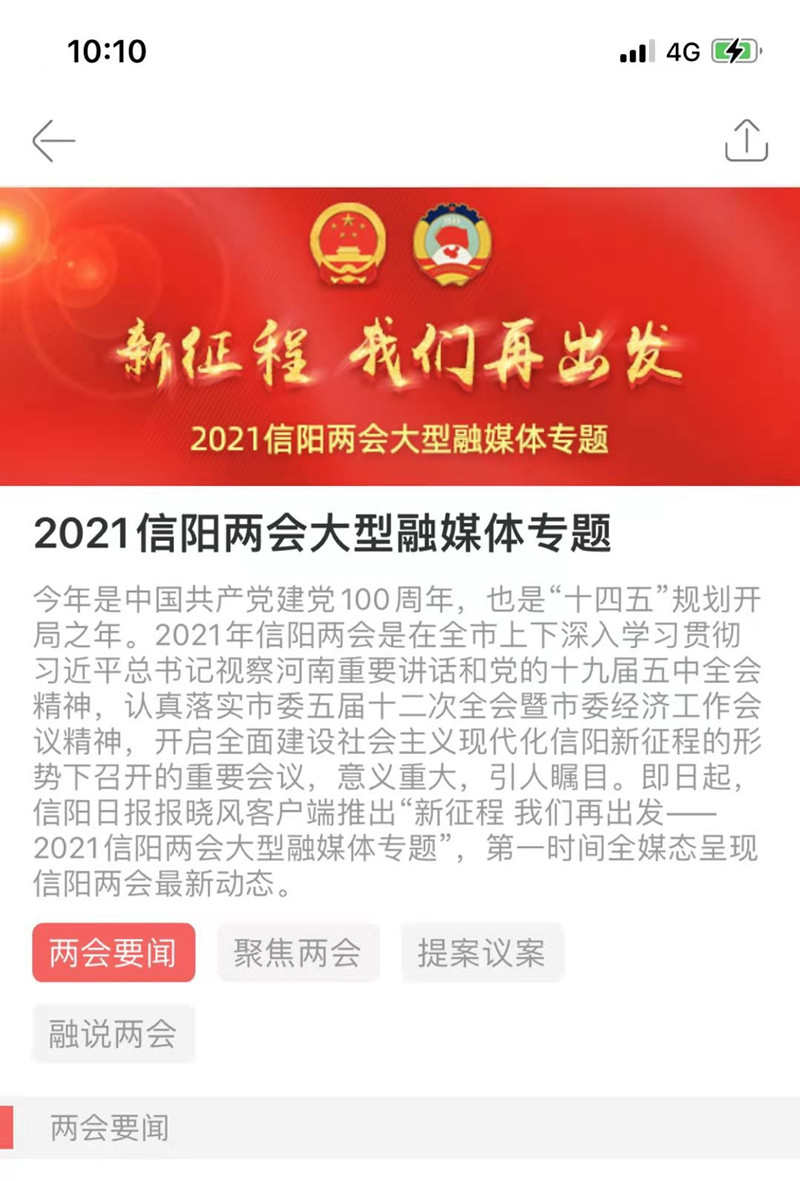View the 融说两会 section
Viewport: 800px width, 1181px height.
tap(113, 1033)
